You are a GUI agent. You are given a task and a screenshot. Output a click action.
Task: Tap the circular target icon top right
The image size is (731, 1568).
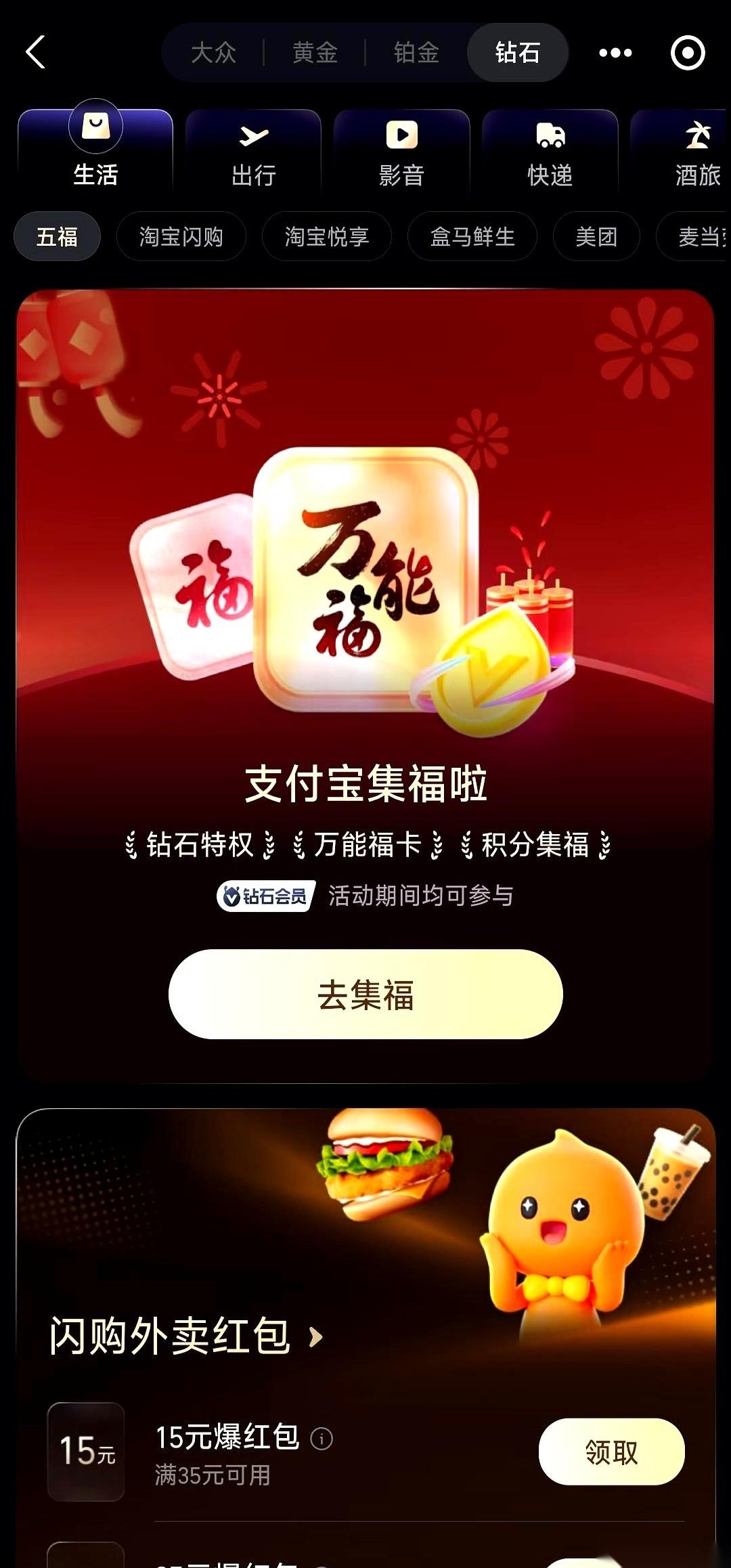[687, 53]
